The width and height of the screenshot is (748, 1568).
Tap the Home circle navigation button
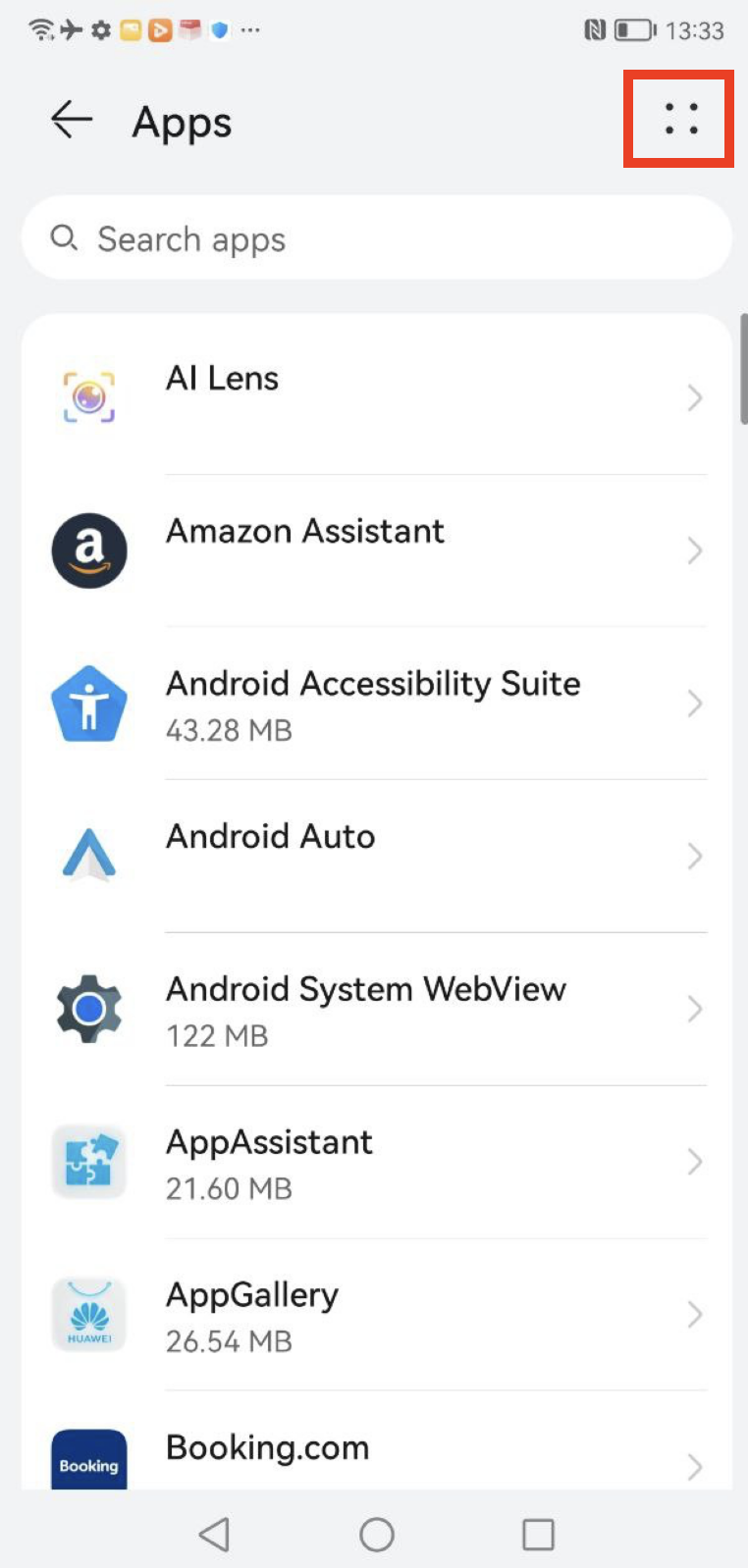coord(376,1534)
